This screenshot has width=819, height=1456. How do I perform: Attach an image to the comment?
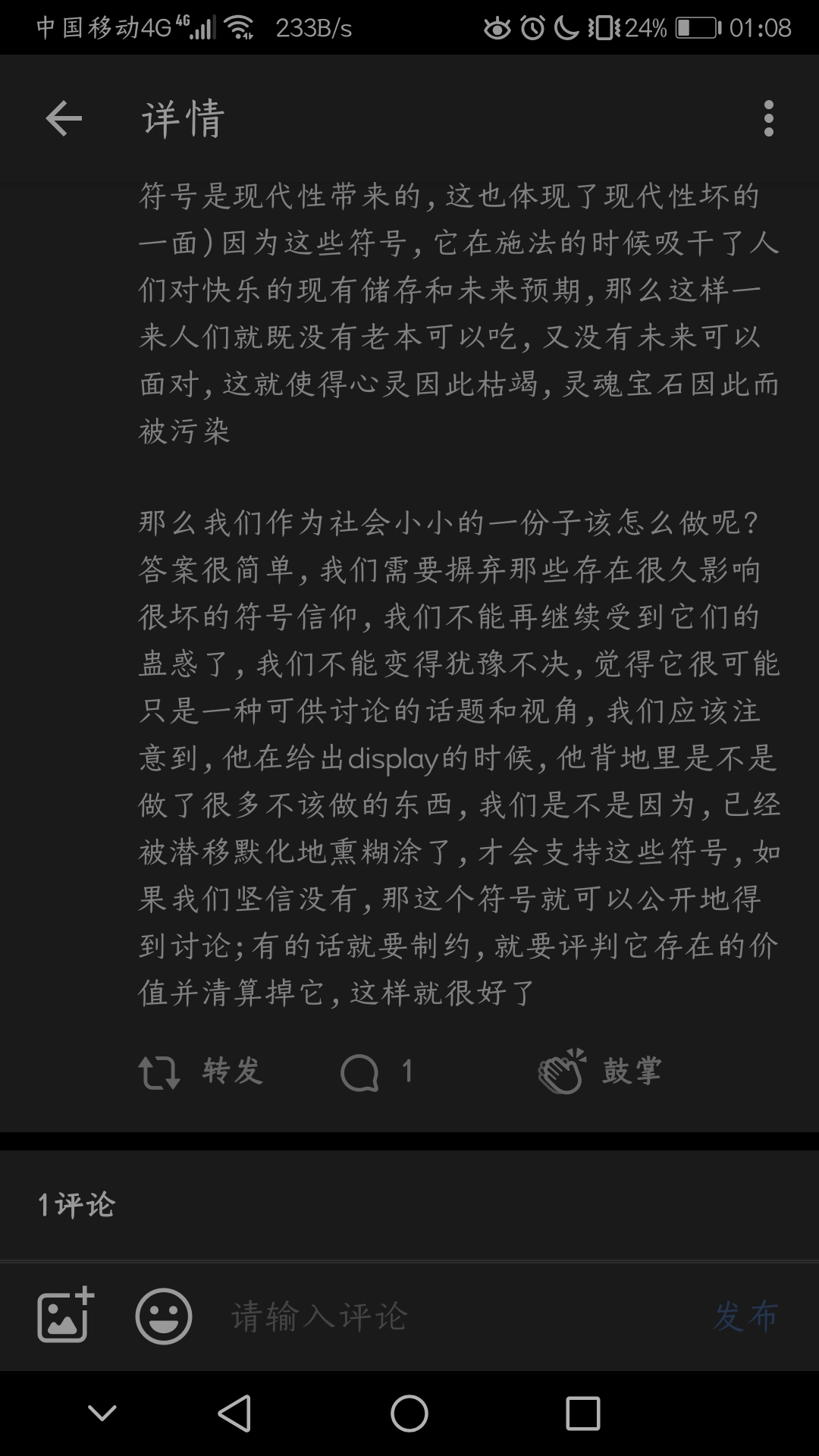coord(65,1316)
